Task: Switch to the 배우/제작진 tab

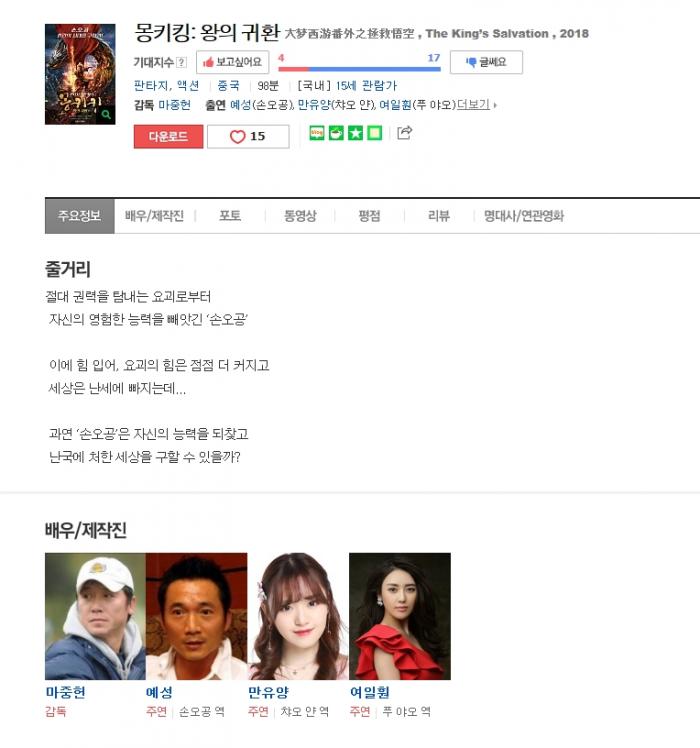Action: [154, 216]
